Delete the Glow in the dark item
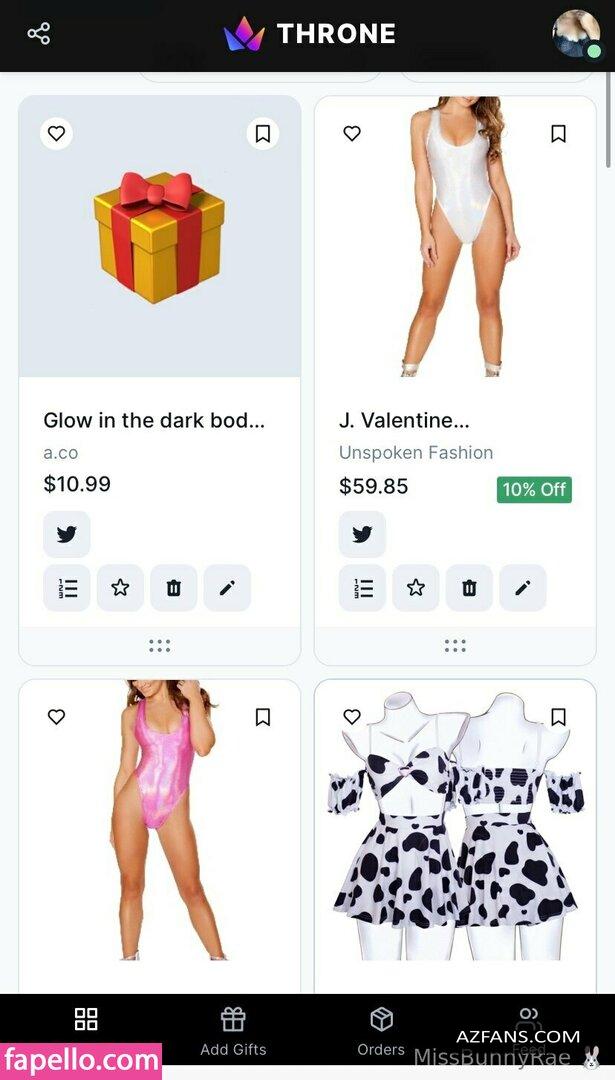 (x=174, y=588)
